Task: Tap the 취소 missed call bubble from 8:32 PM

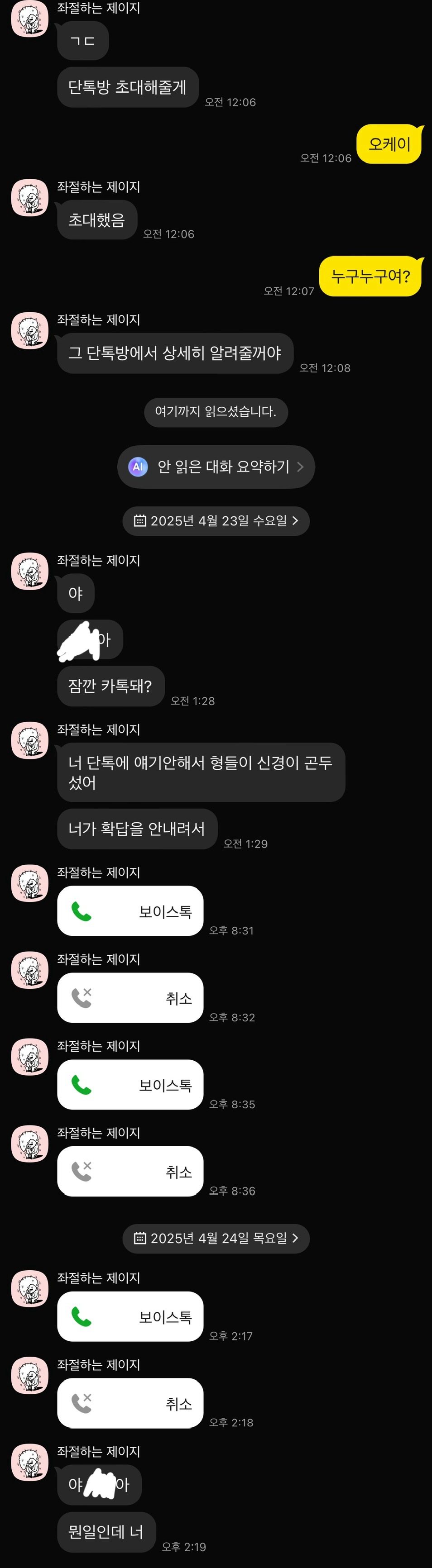Action: point(130,998)
